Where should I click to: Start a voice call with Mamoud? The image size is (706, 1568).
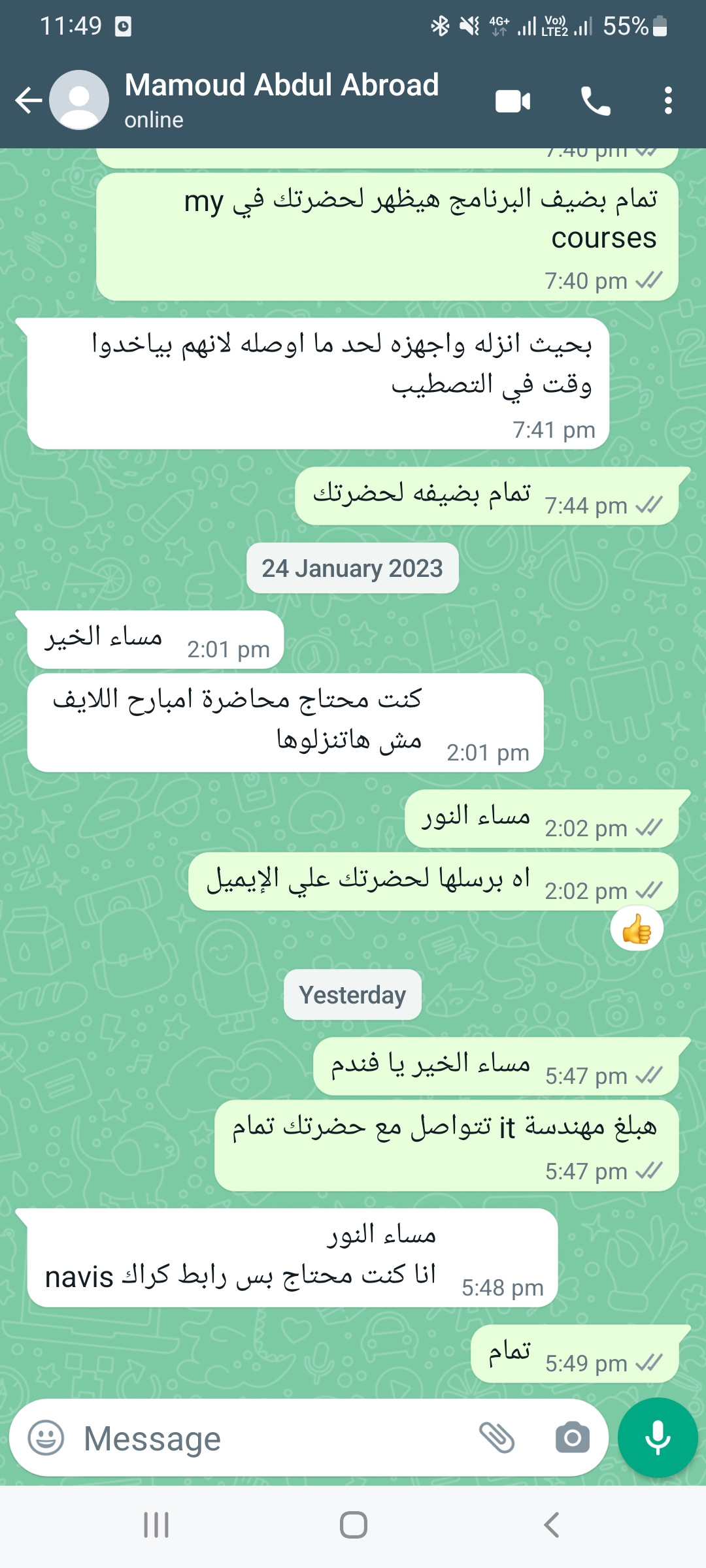(596, 101)
